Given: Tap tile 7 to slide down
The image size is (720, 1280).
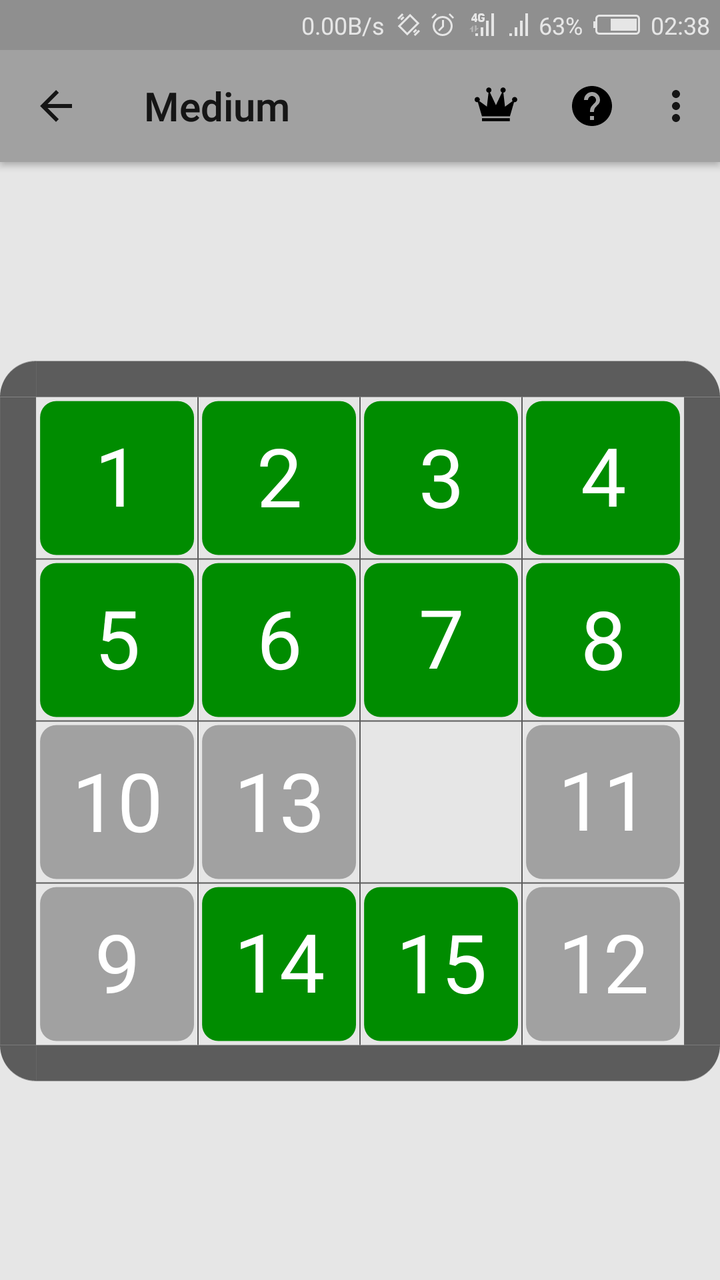Looking at the screenshot, I should click(x=441, y=640).
